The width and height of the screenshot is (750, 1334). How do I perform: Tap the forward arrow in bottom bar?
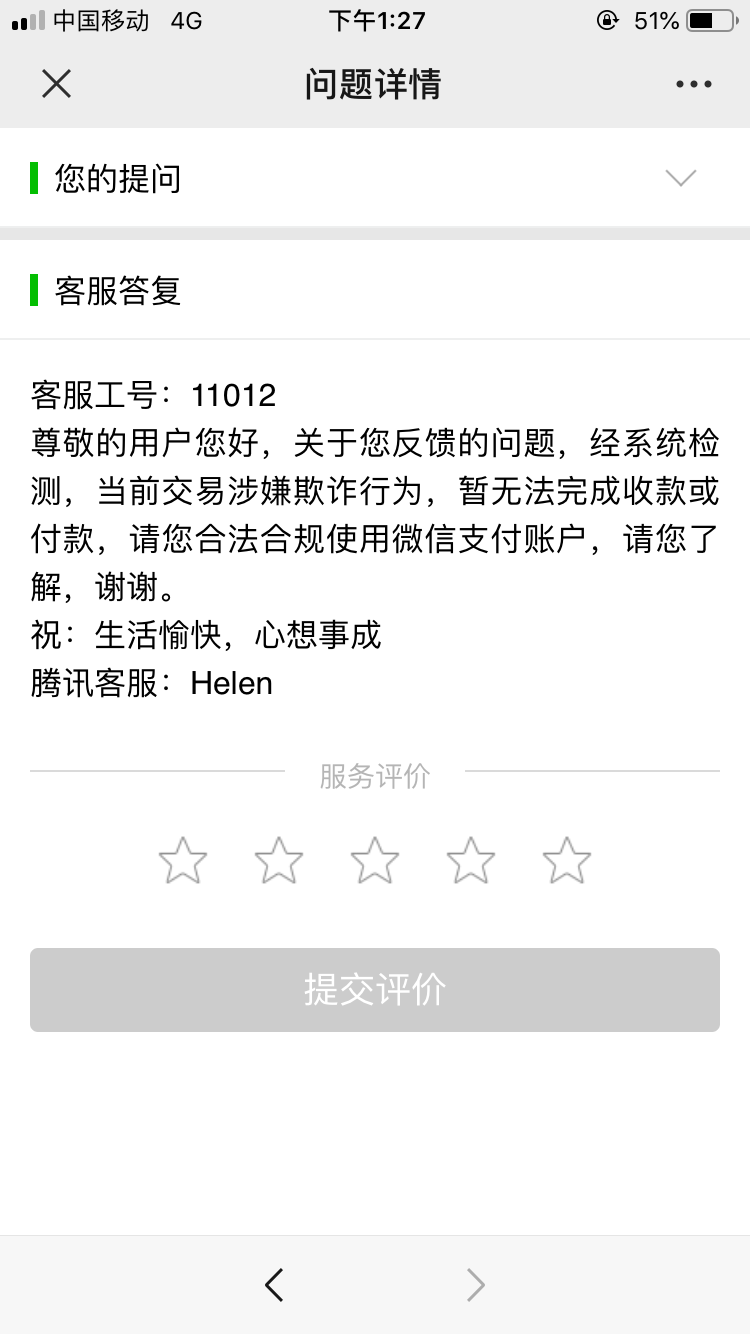point(476,1285)
